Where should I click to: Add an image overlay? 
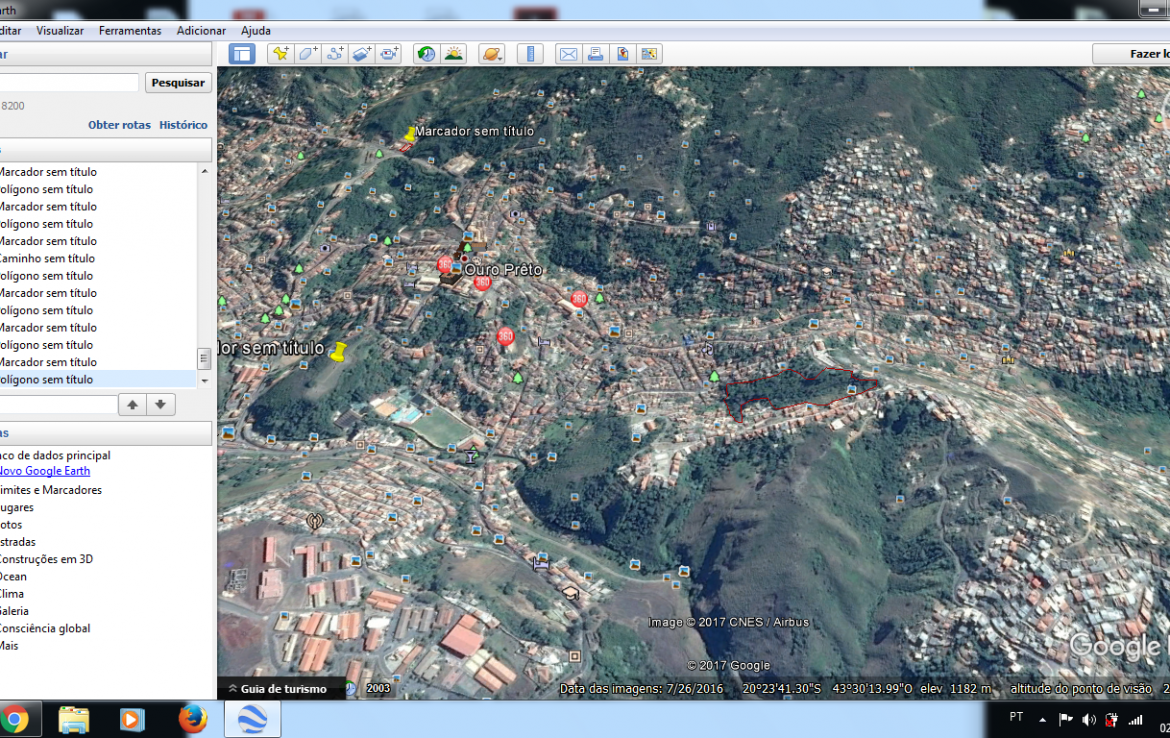362,54
